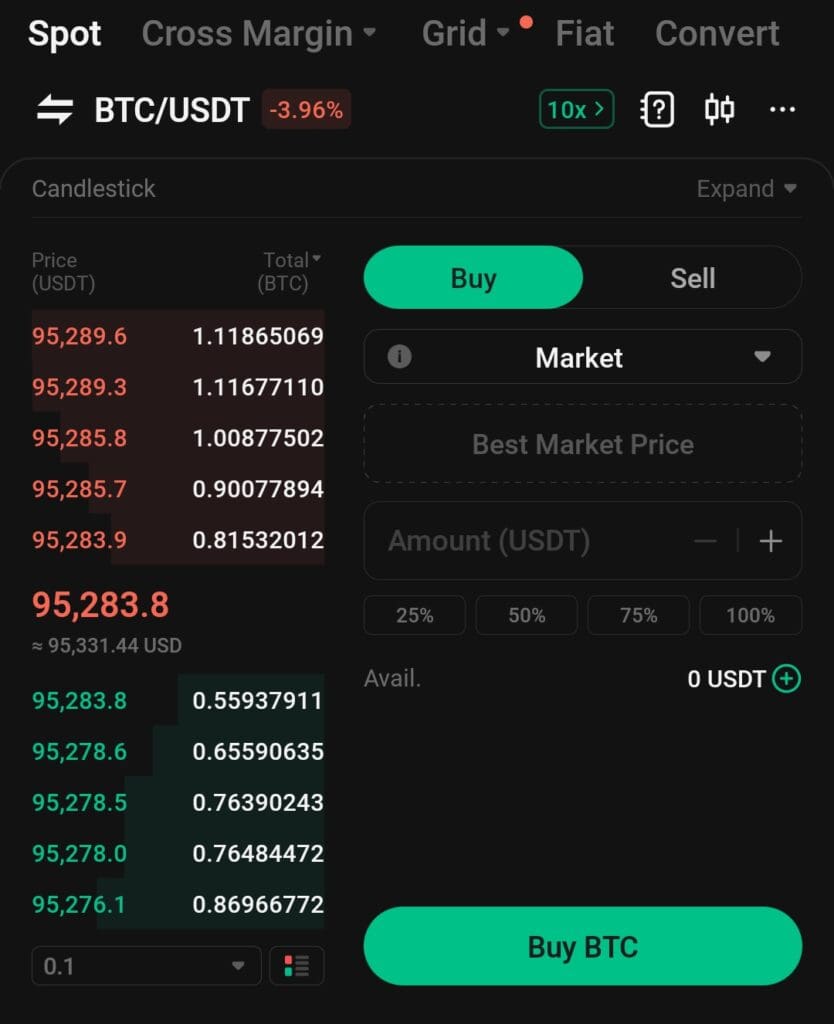Select the 50% amount option
This screenshot has height=1024, width=834.
pyautogui.click(x=526, y=615)
